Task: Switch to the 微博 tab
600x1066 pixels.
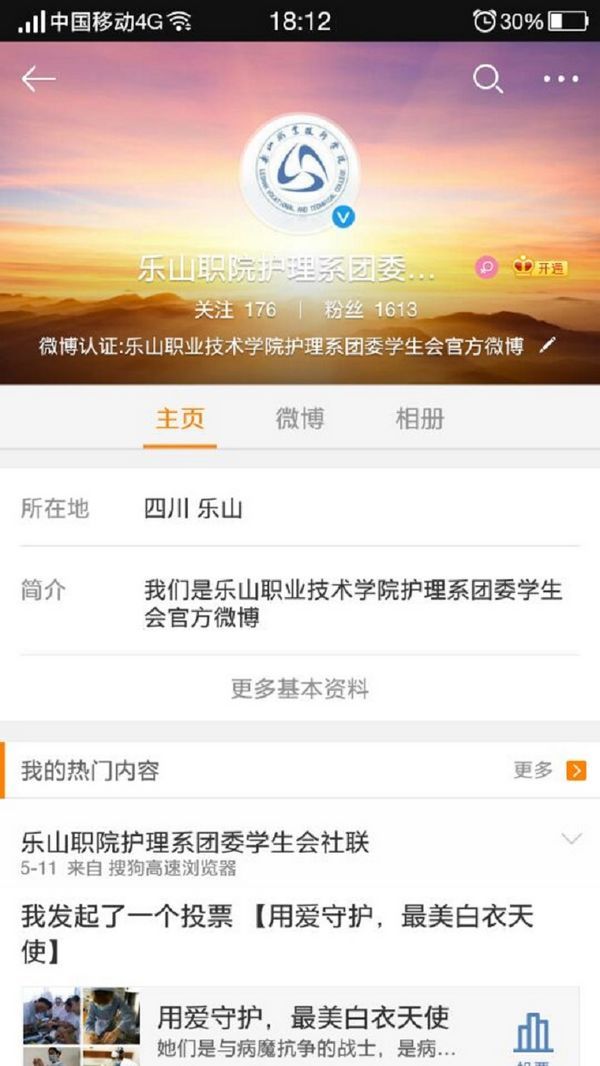Action: click(x=300, y=418)
